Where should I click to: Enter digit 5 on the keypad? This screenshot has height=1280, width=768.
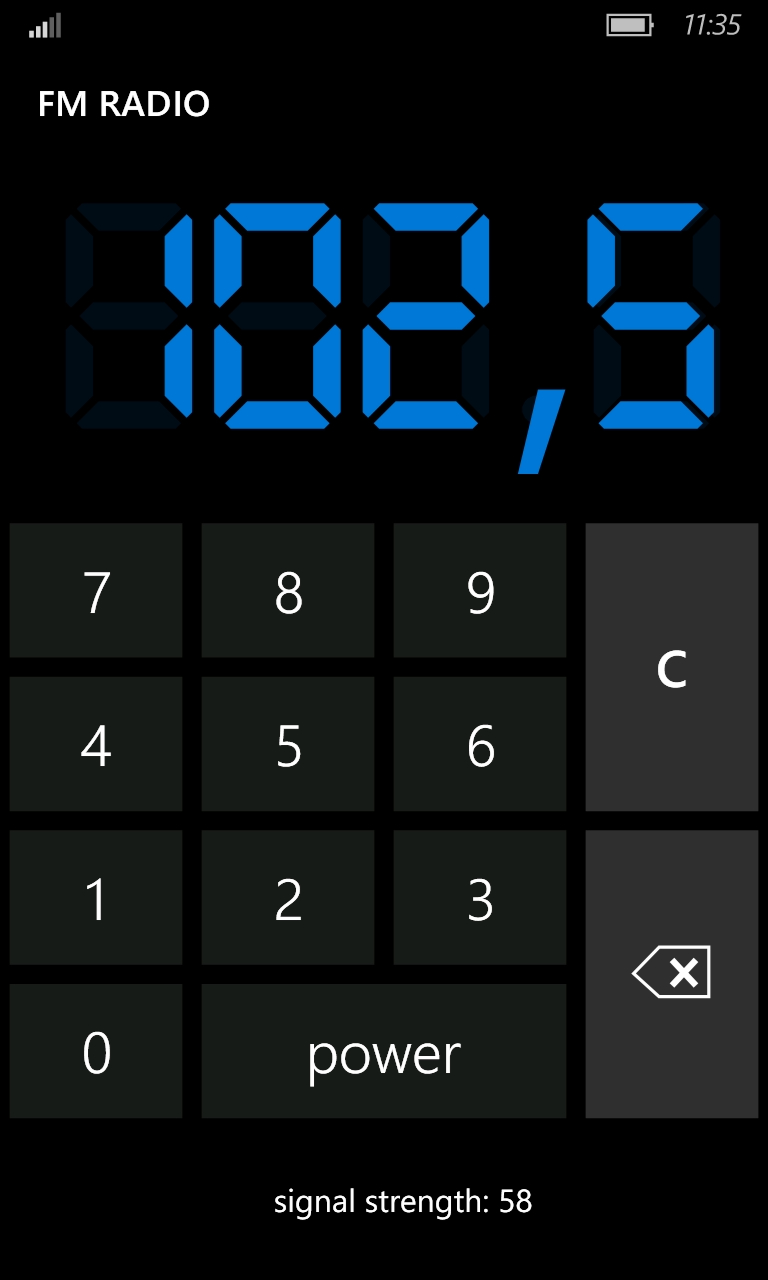point(288,744)
